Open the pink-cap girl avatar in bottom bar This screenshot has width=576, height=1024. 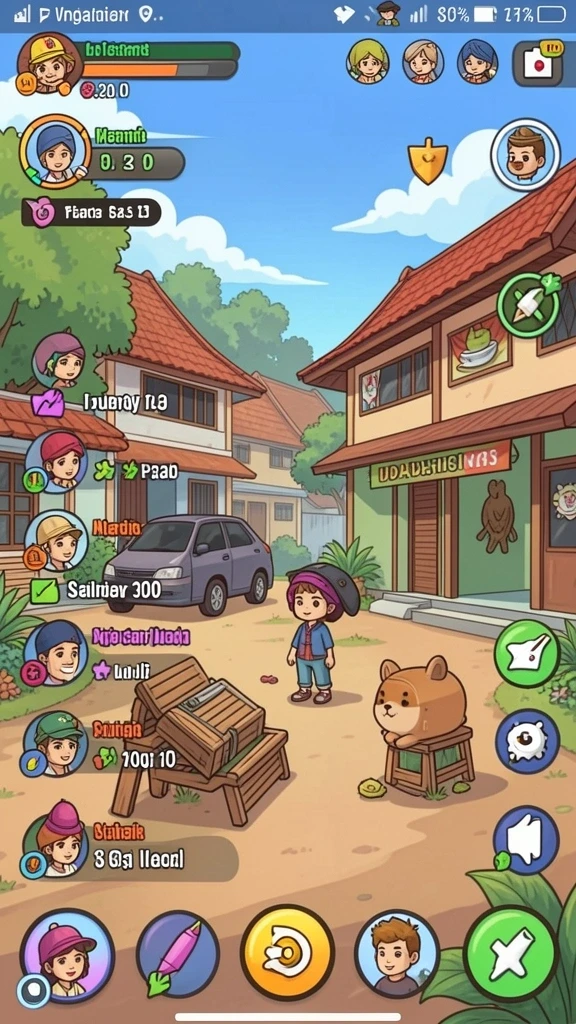click(67, 955)
